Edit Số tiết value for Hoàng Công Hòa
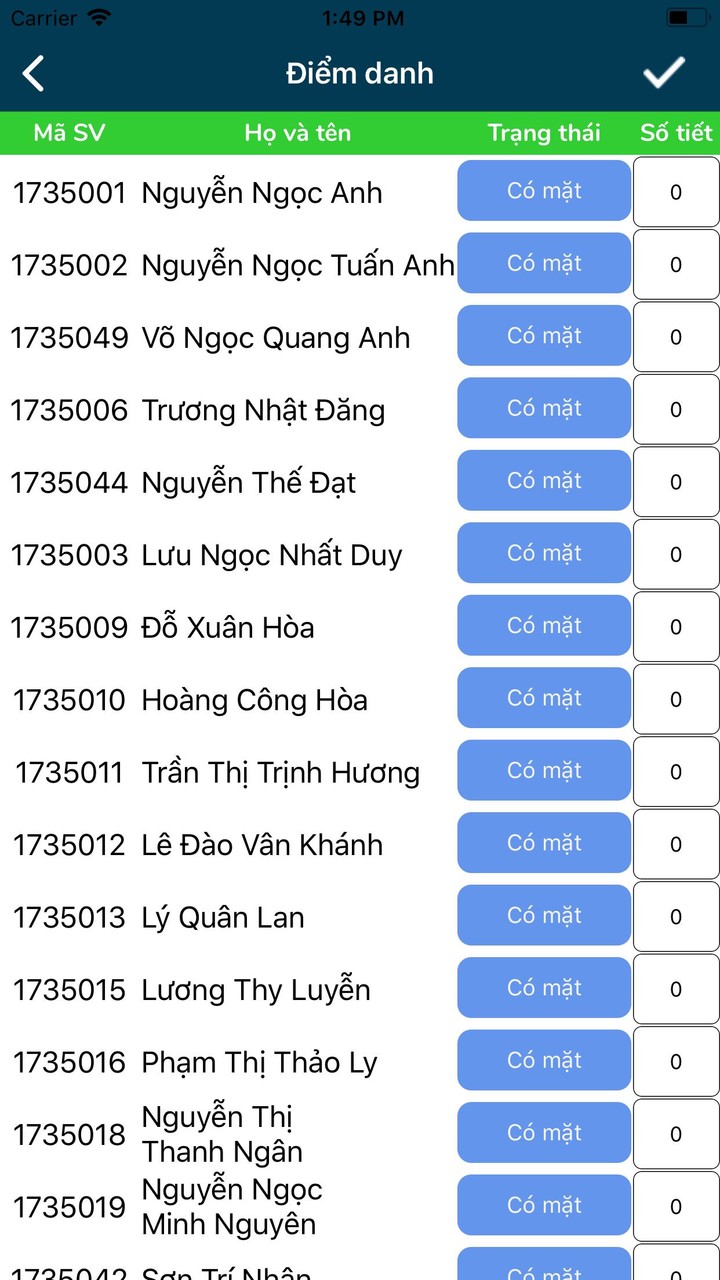720x1280 pixels. point(676,698)
